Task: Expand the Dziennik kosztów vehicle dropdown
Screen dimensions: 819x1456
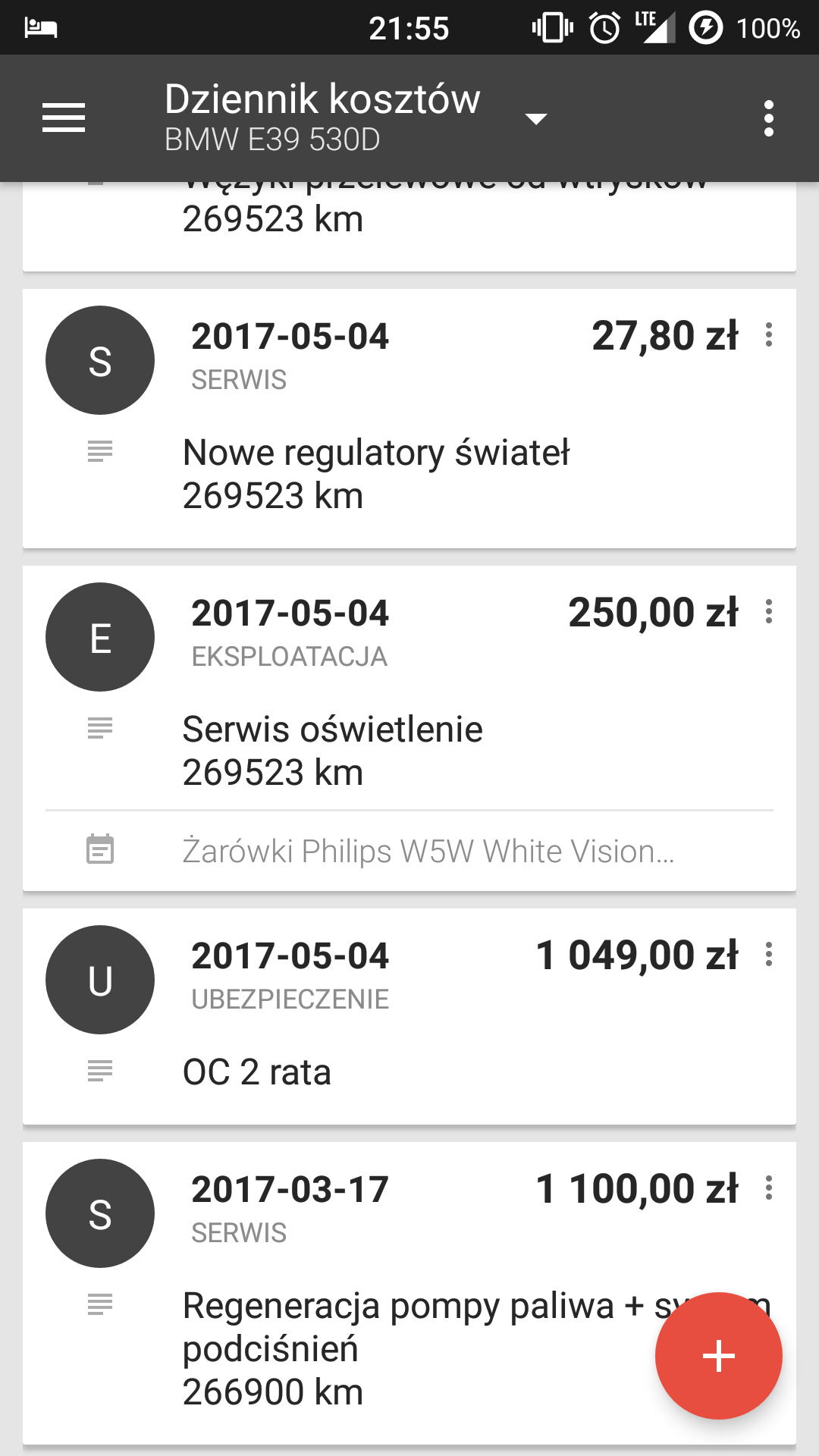Action: tap(535, 119)
